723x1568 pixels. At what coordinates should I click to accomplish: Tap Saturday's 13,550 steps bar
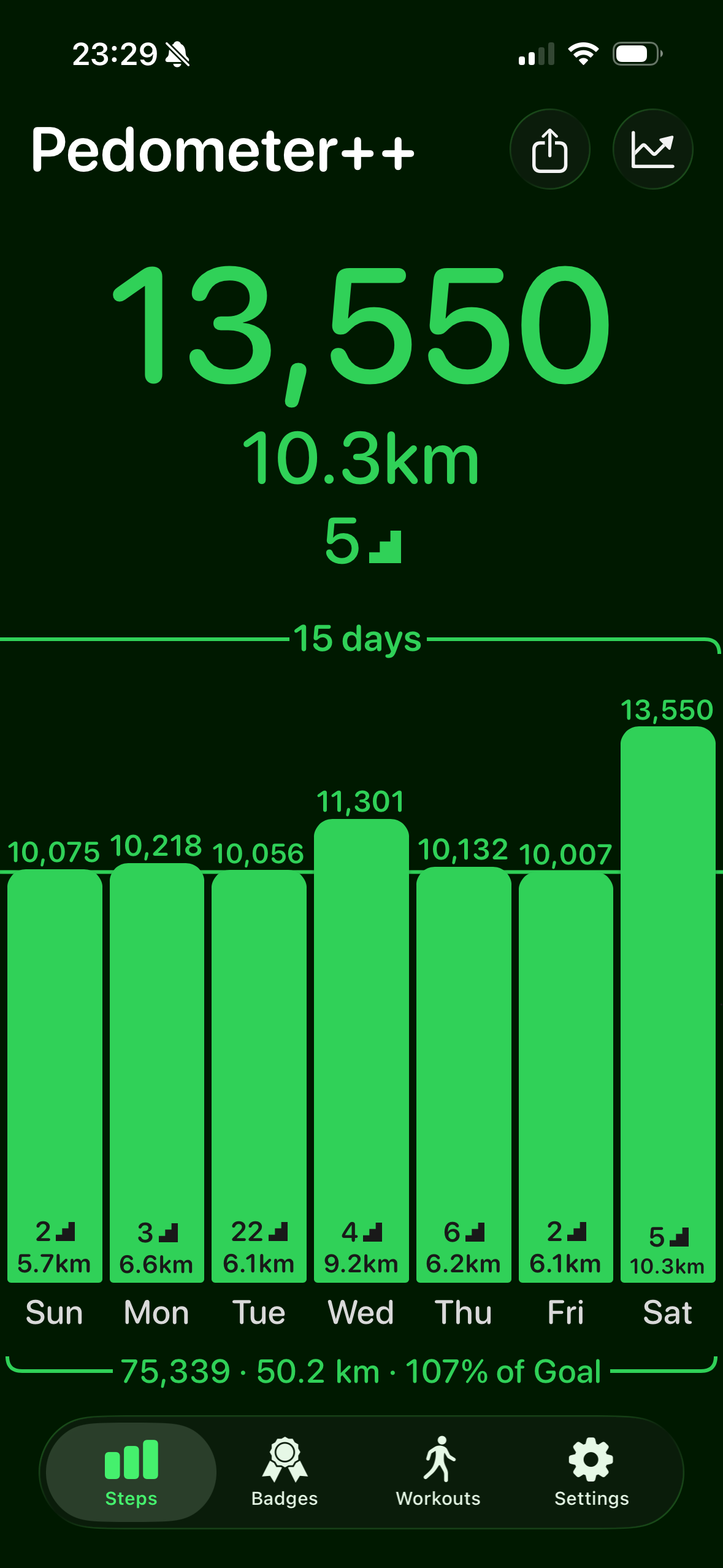click(668, 1006)
